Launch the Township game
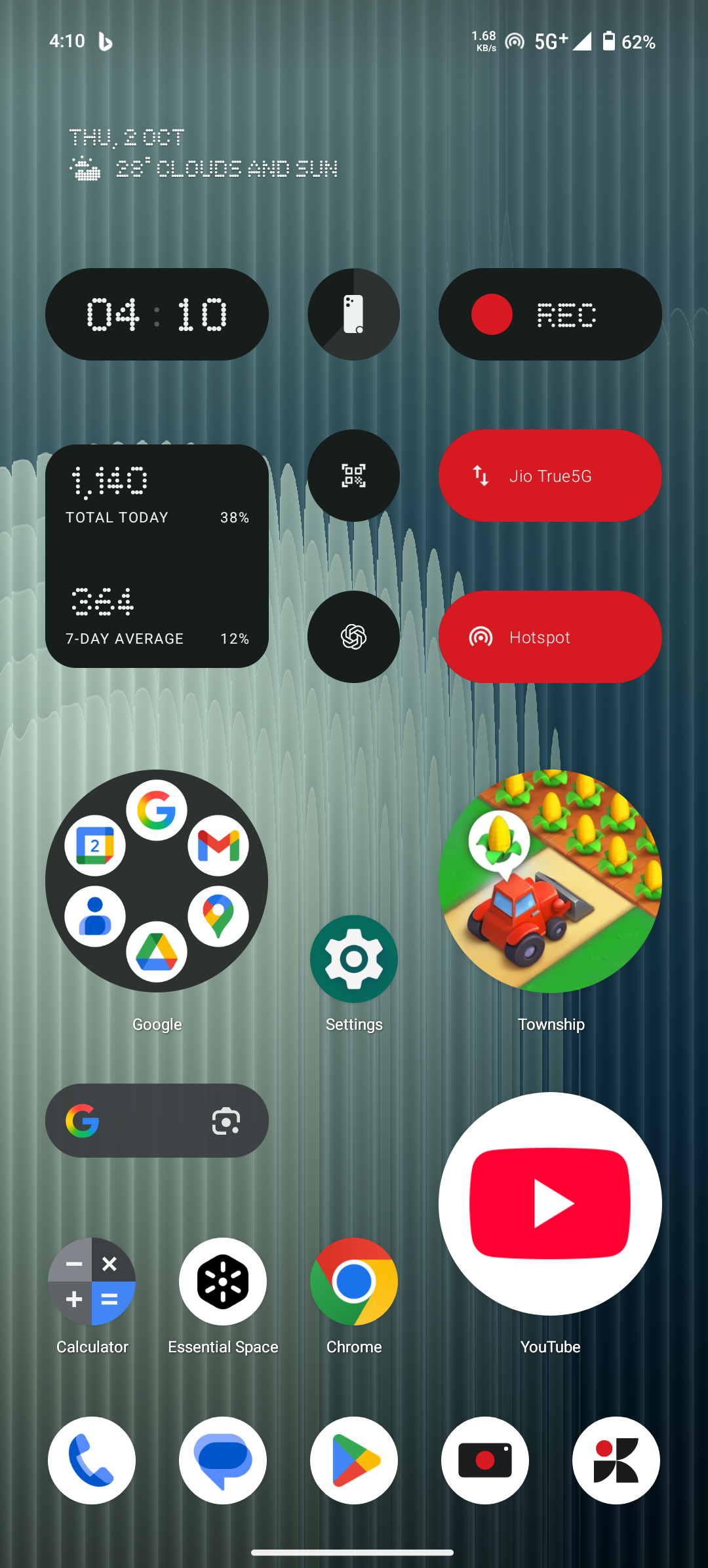Screen dimensions: 708x1568 coord(550,881)
